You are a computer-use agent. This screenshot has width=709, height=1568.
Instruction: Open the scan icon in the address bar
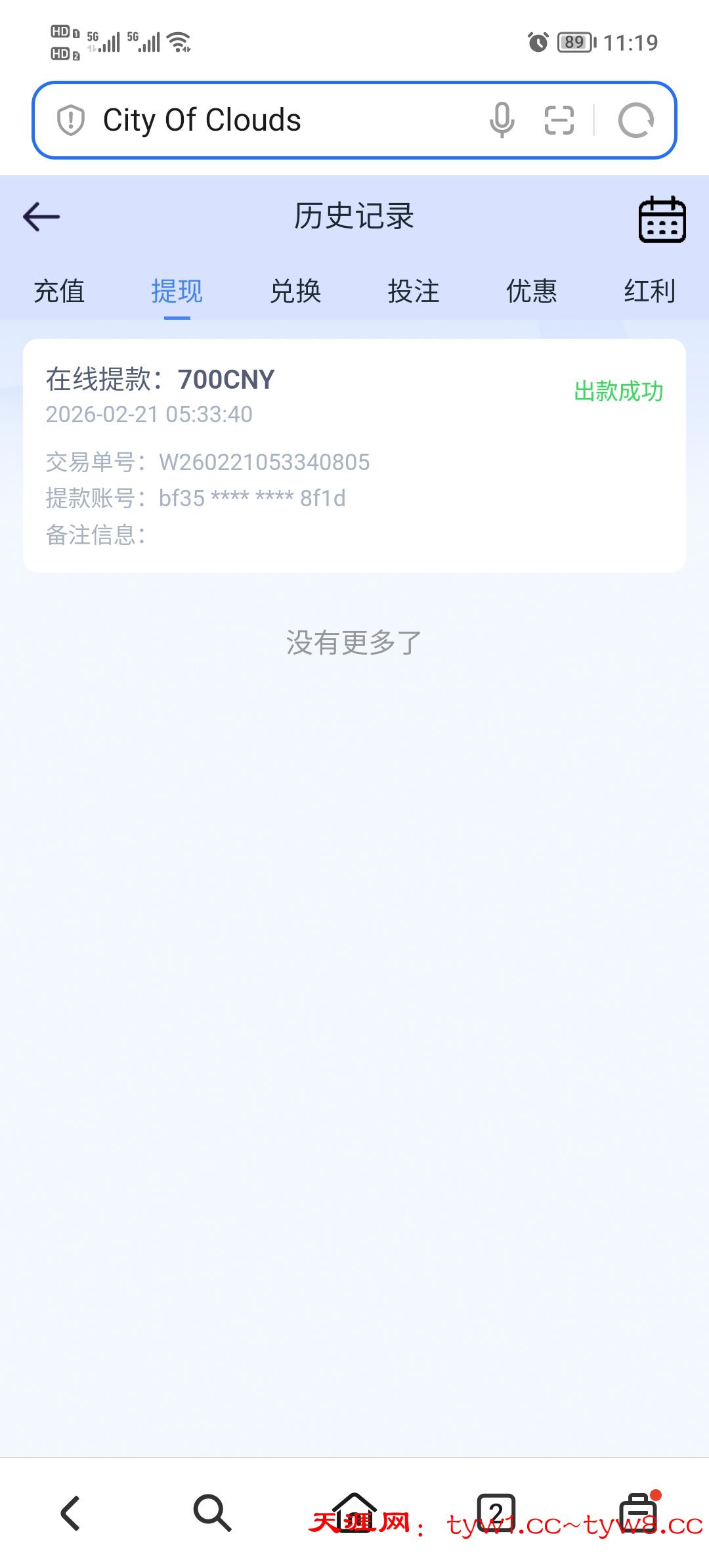559,120
